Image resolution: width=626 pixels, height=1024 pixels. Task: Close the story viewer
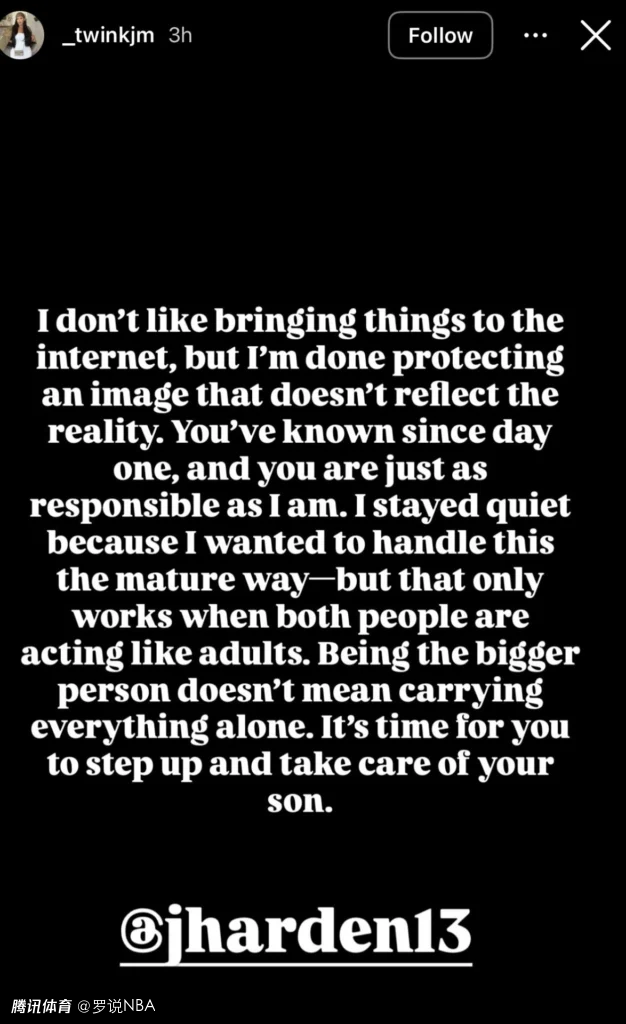[x=596, y=35]
